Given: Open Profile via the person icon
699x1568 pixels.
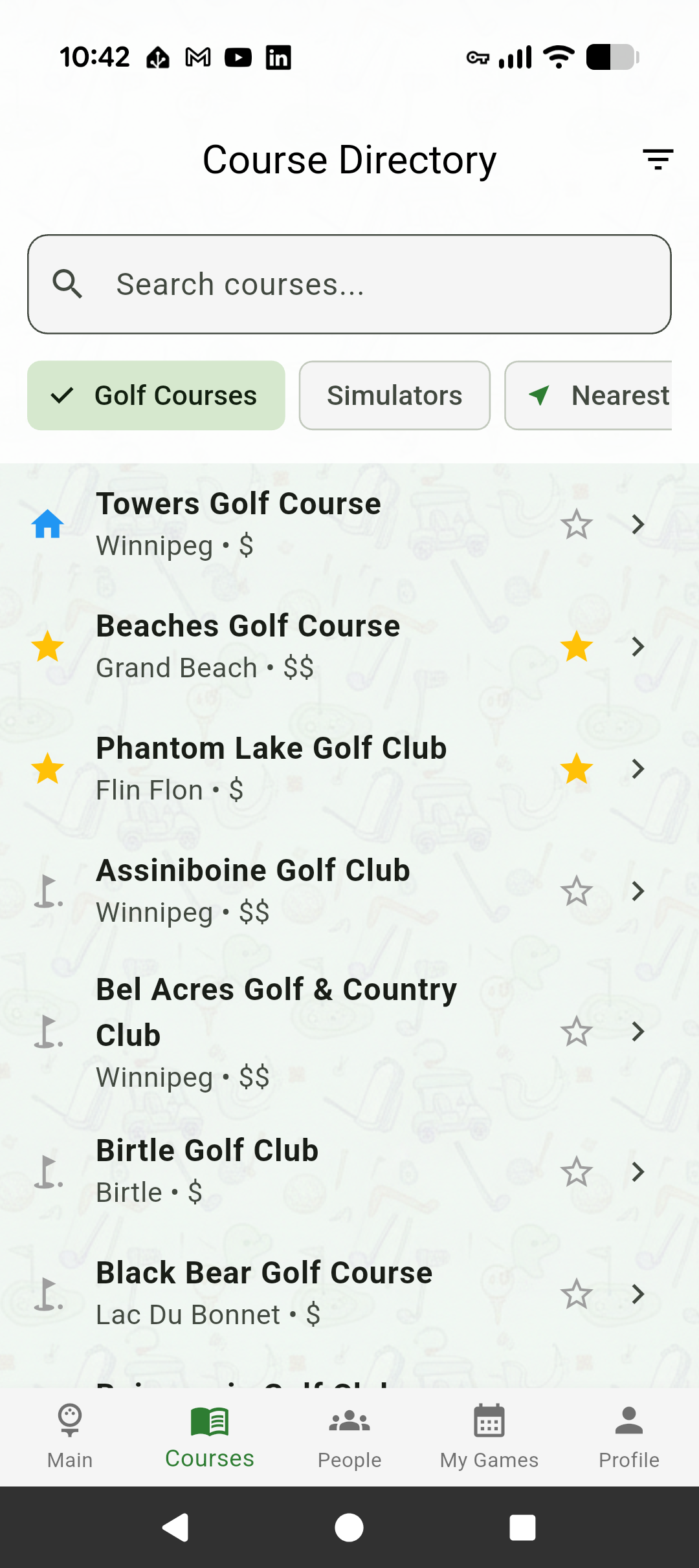Looking at the screenshot, I should pyautogui.click(x=628, y=1437).
